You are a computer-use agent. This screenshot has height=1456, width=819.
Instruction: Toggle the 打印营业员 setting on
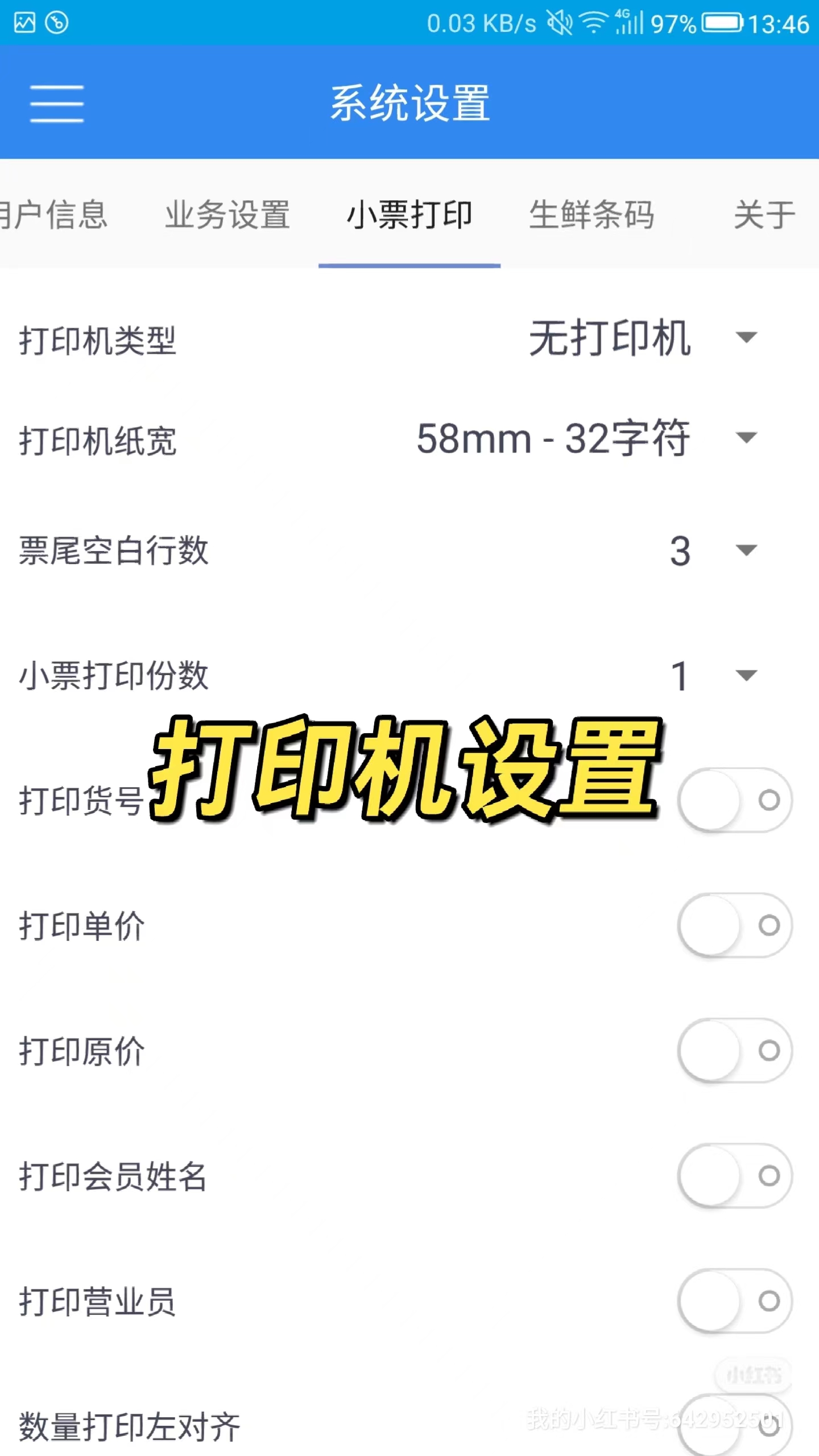coord(734,1302)
